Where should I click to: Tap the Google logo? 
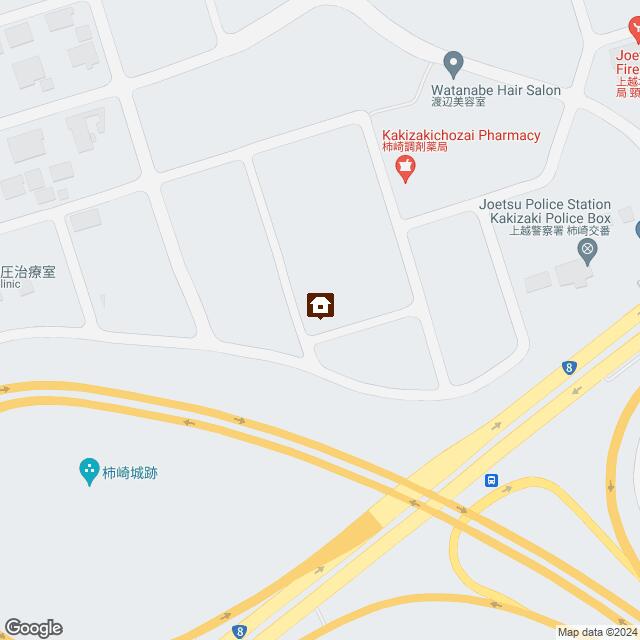click(x=32, y=627)
